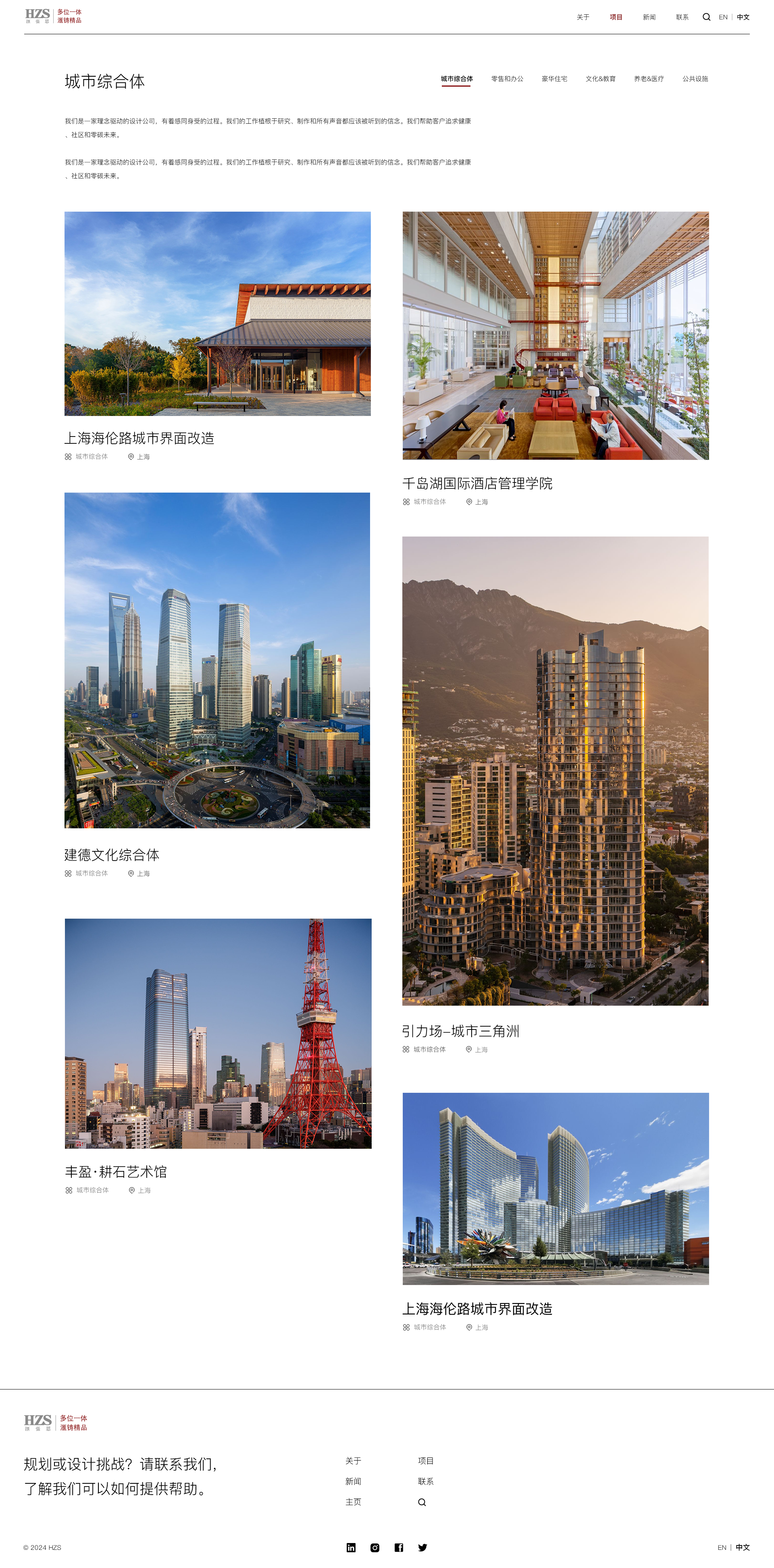This screenshot has width=774, height=1568.
Task: Open the search icon in the header
Action: (706, 17)
